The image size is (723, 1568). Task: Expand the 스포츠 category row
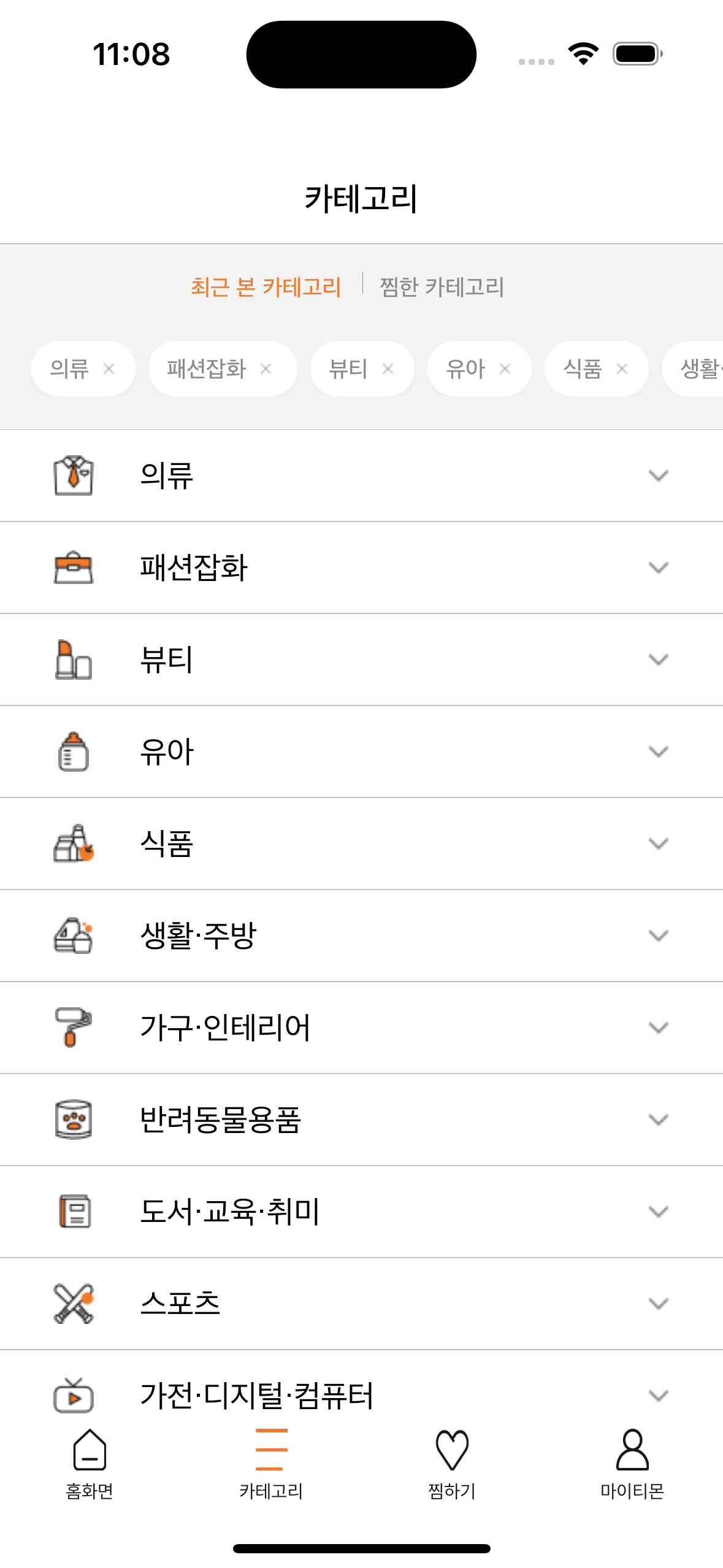[x=361, y=1304]
